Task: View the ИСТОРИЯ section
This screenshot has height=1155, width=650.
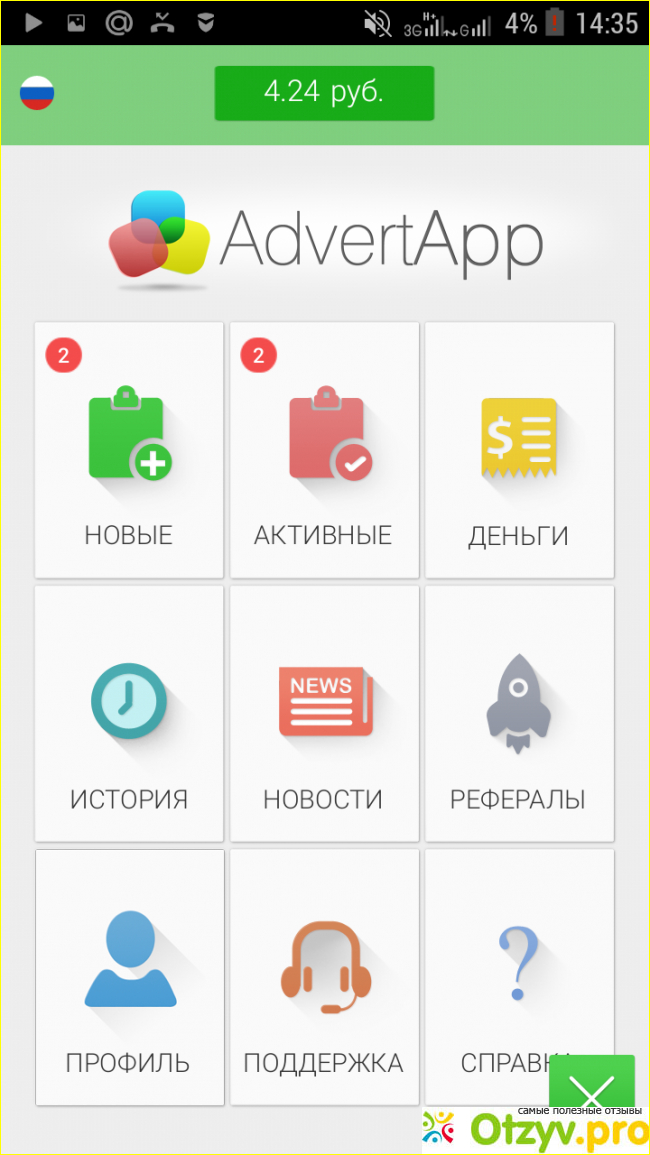Action: point(129,713)
